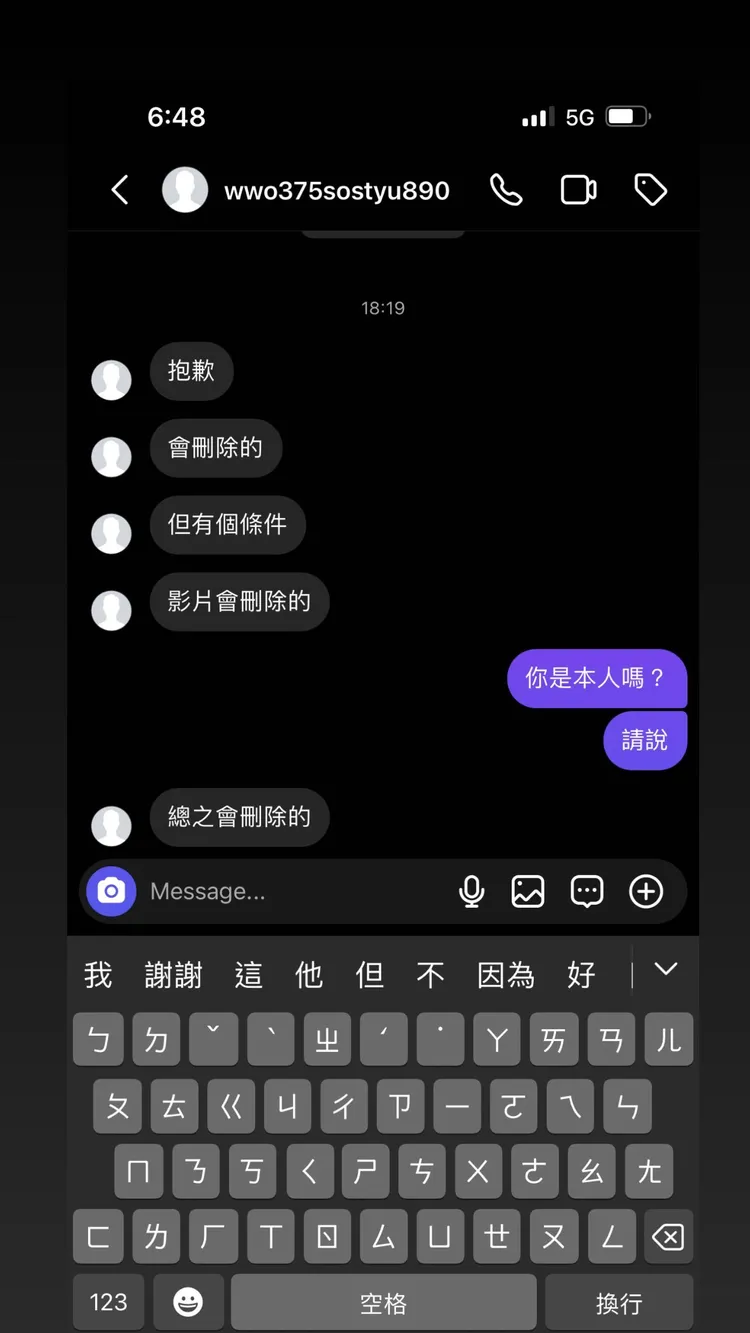
Task: Start a video call with wwo375sostyu890
Action: click(x=578, y=189)
